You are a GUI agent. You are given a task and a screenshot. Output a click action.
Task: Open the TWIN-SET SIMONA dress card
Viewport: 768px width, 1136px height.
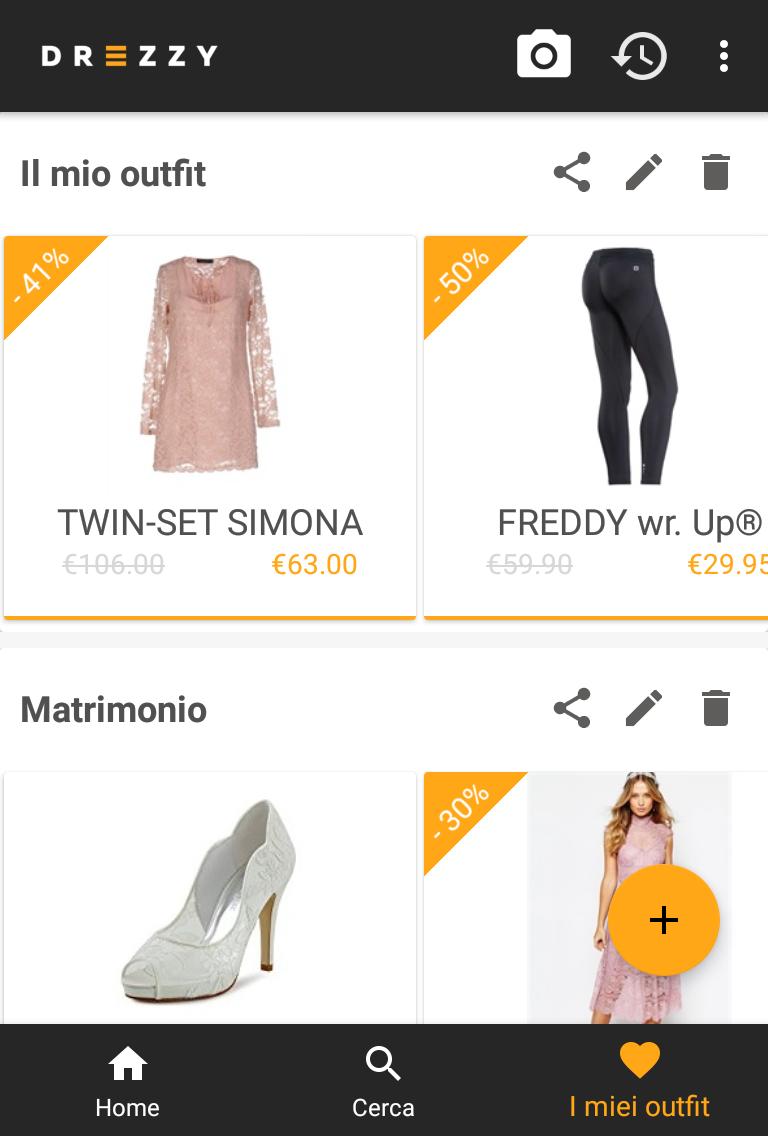click(x=210, y=427)
